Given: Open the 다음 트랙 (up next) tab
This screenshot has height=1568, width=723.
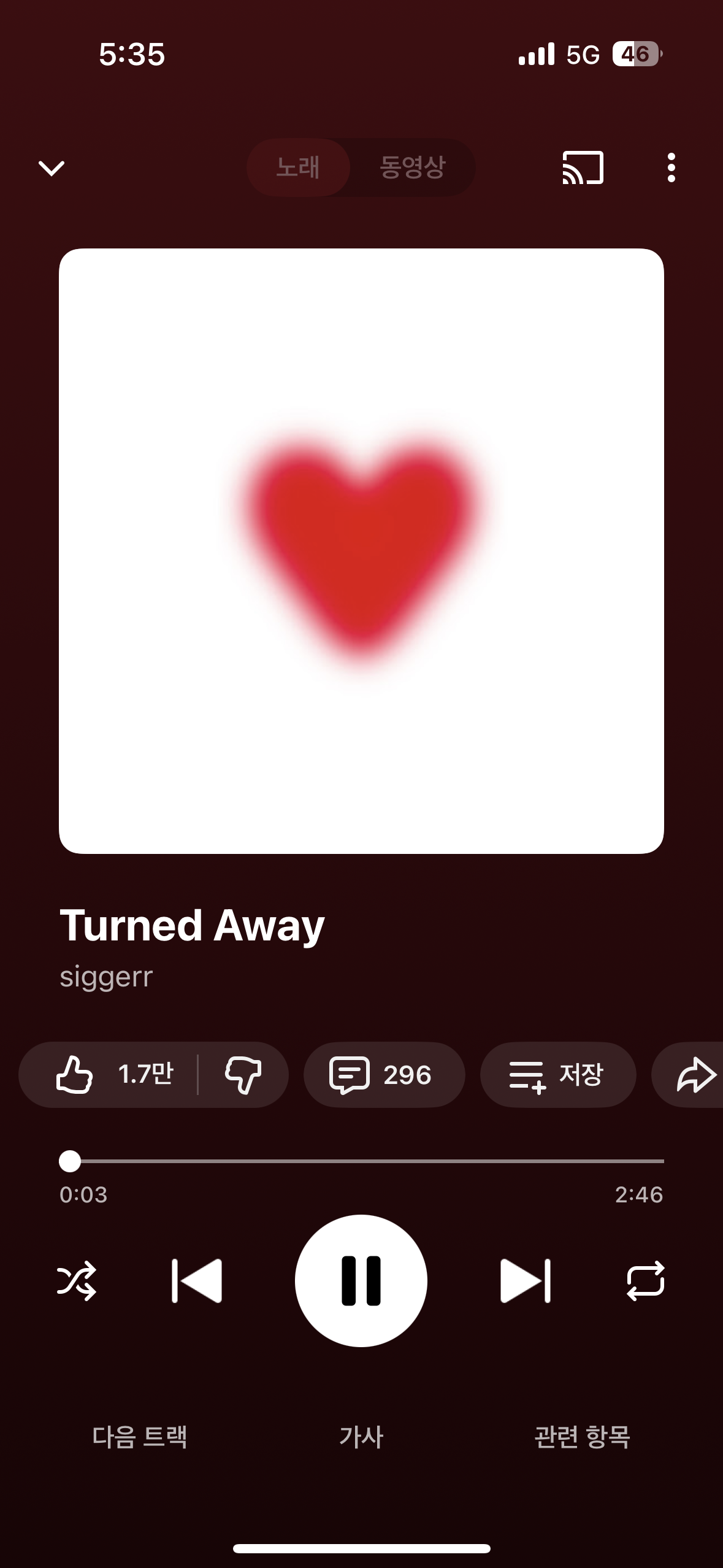Looking at the screenshot, I should (x=140, y=1437).
